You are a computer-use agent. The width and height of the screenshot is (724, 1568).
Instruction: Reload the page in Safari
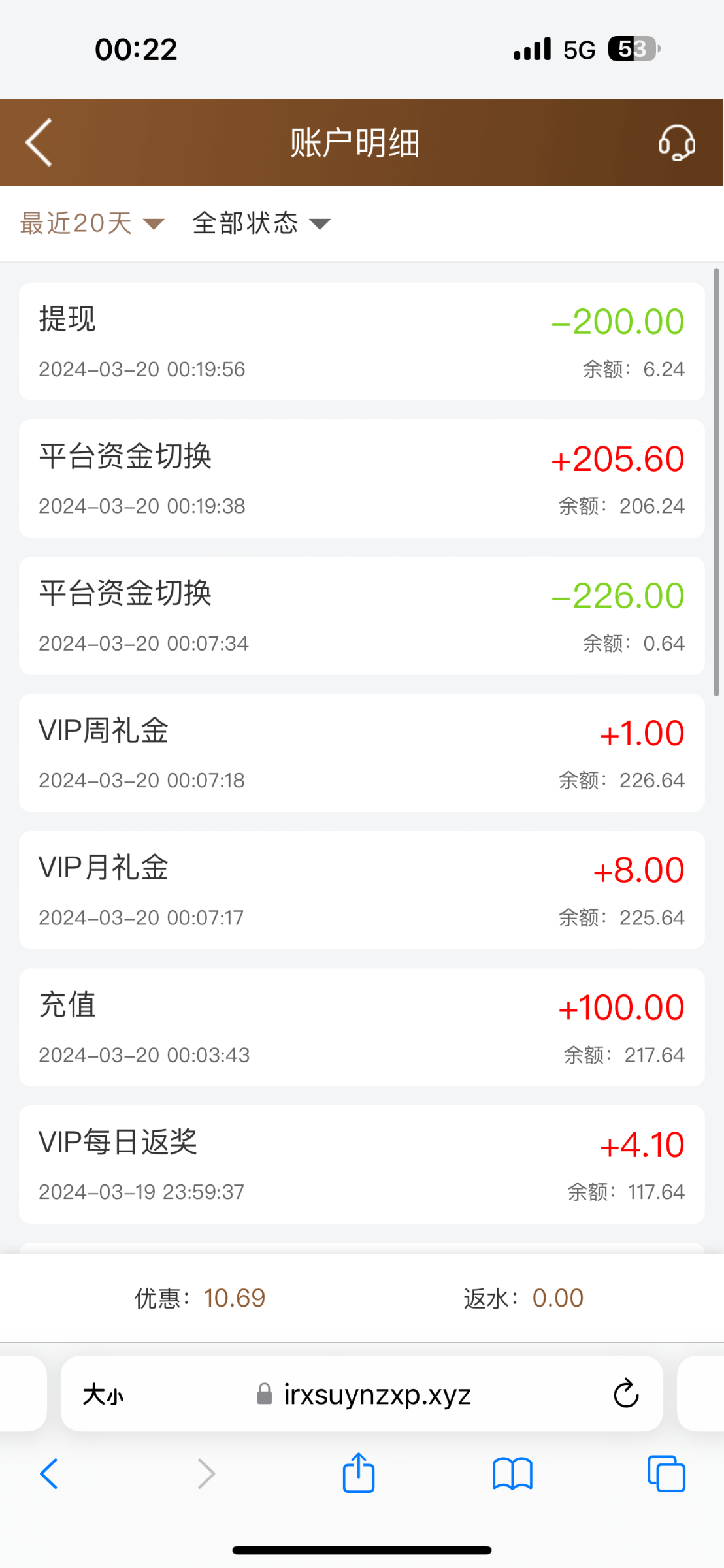click(625, 1394)
